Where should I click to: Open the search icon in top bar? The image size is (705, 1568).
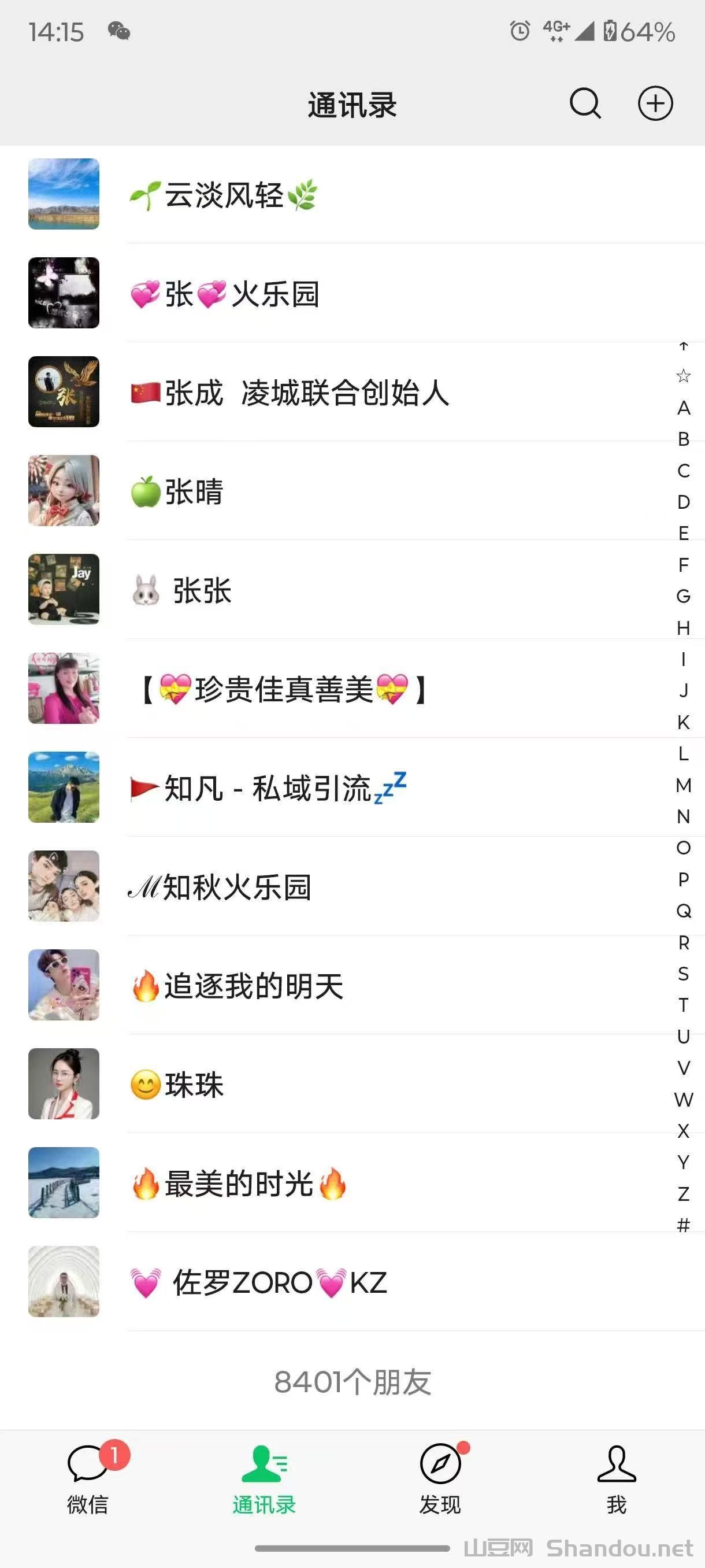tap(585, 103)
